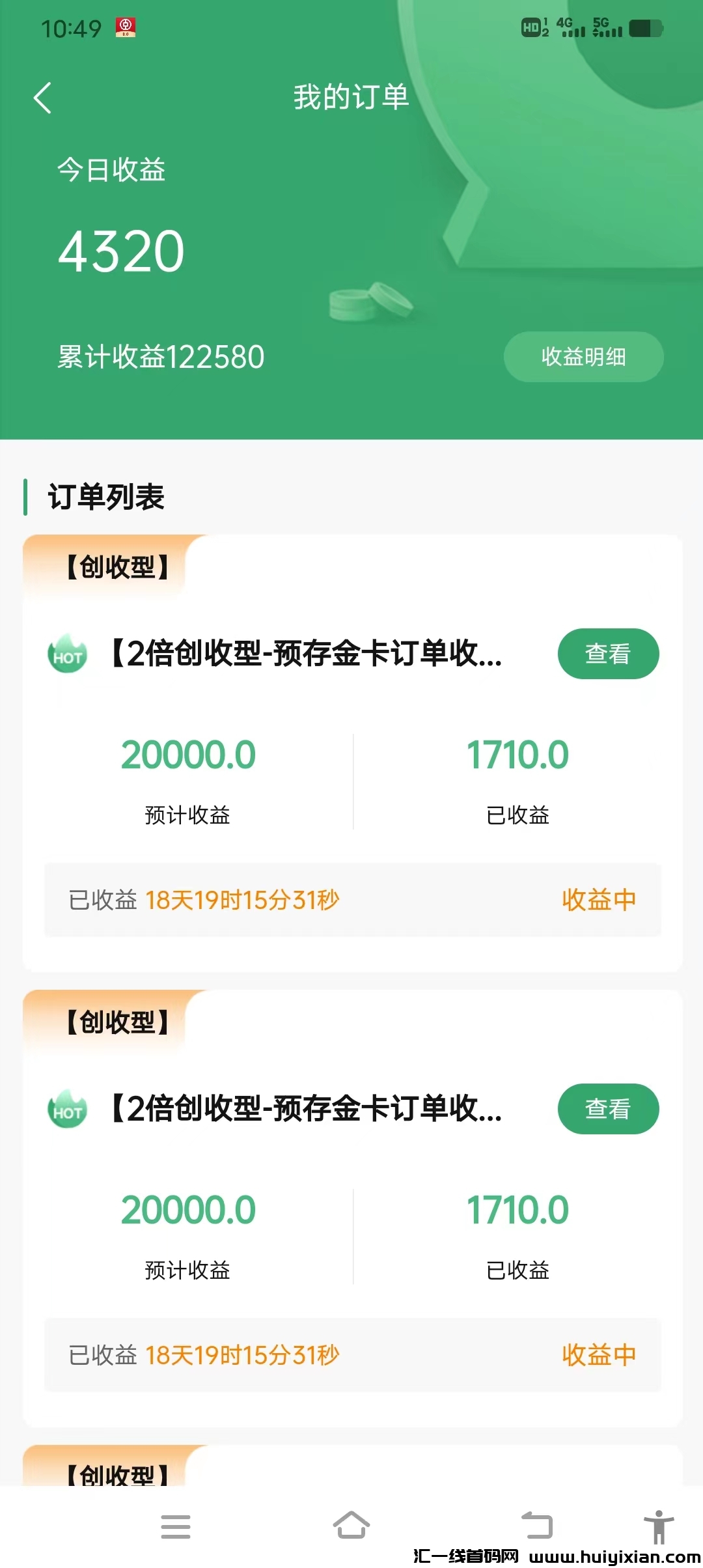Tap the HOT badge on the second order

[x=67, y=1112]
